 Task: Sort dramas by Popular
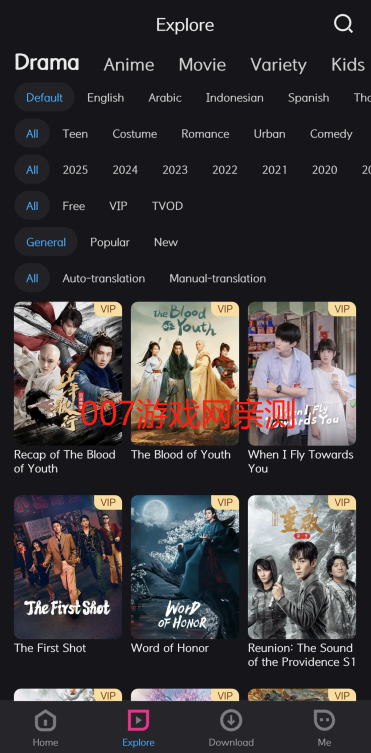pos(110,242)
